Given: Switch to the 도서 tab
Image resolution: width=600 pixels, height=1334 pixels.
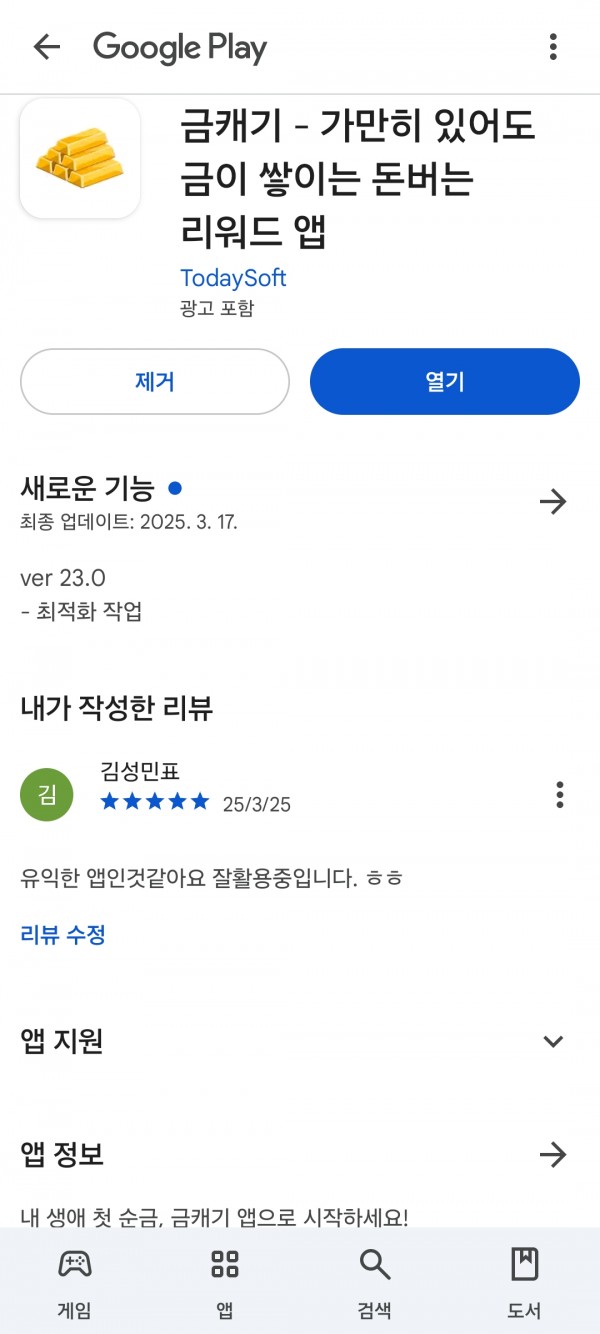Looking at the screenshot, I should click(x=525, y=1284).
